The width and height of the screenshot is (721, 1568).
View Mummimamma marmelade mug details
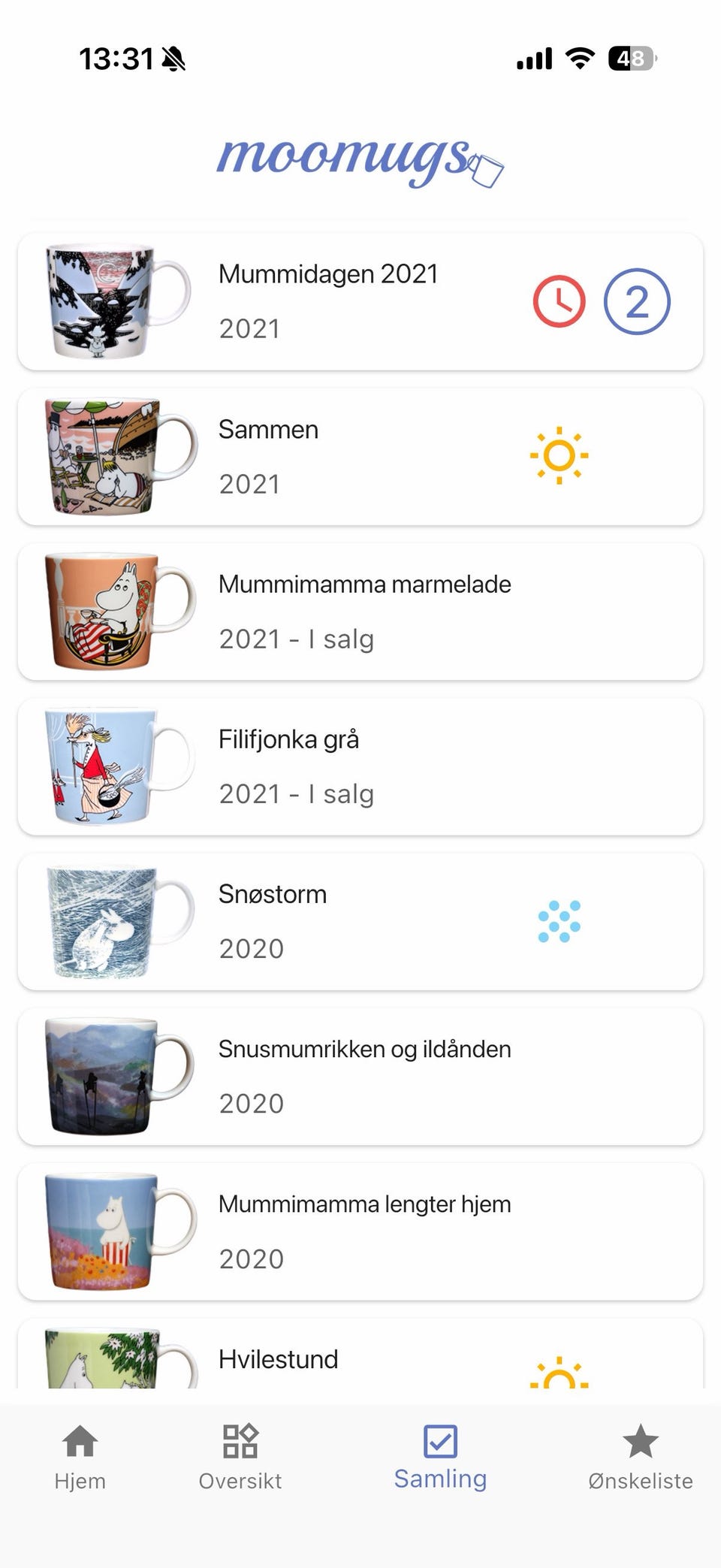coord(360,612)
